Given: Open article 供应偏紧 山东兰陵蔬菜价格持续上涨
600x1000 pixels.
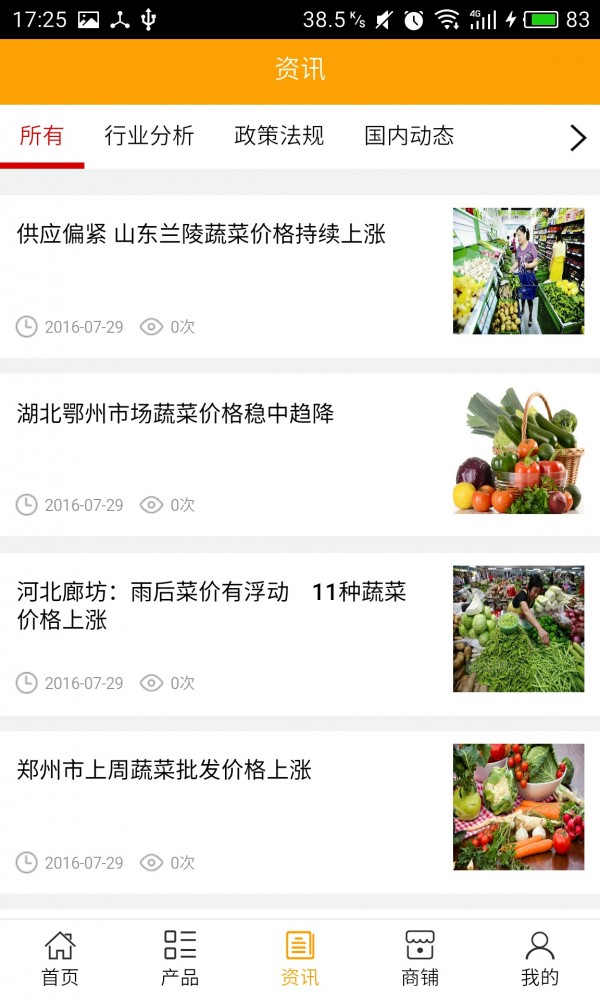Looking at the screenshot, I should [x=300, y=276].
